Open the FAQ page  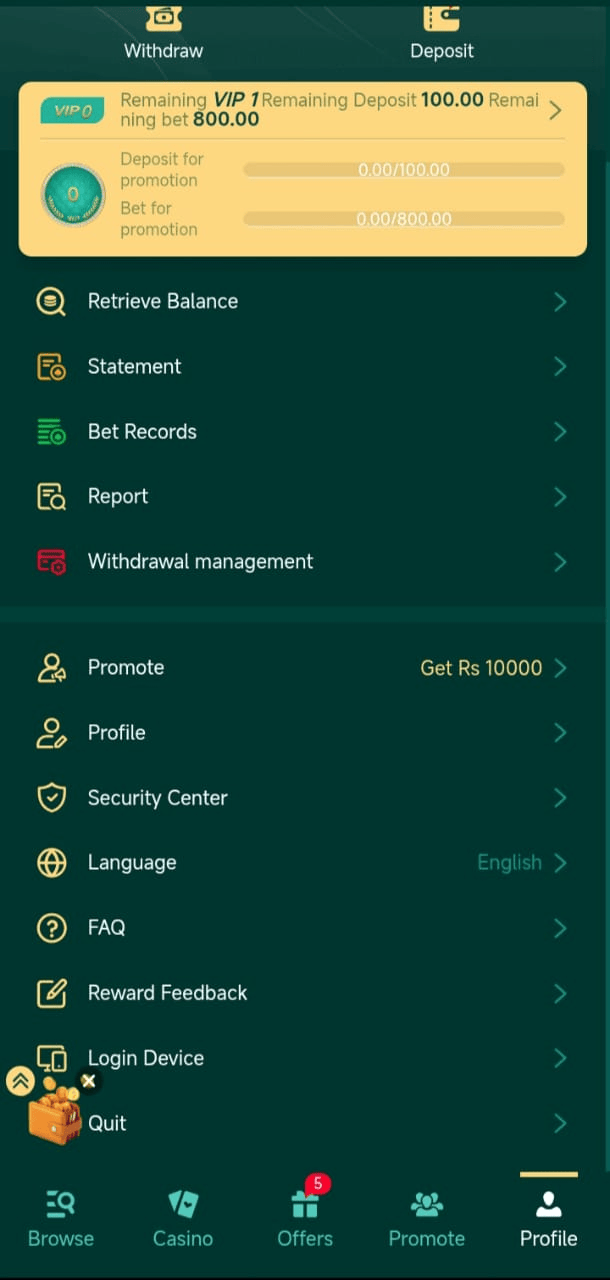pyautogui.click(x=300, y=928)
